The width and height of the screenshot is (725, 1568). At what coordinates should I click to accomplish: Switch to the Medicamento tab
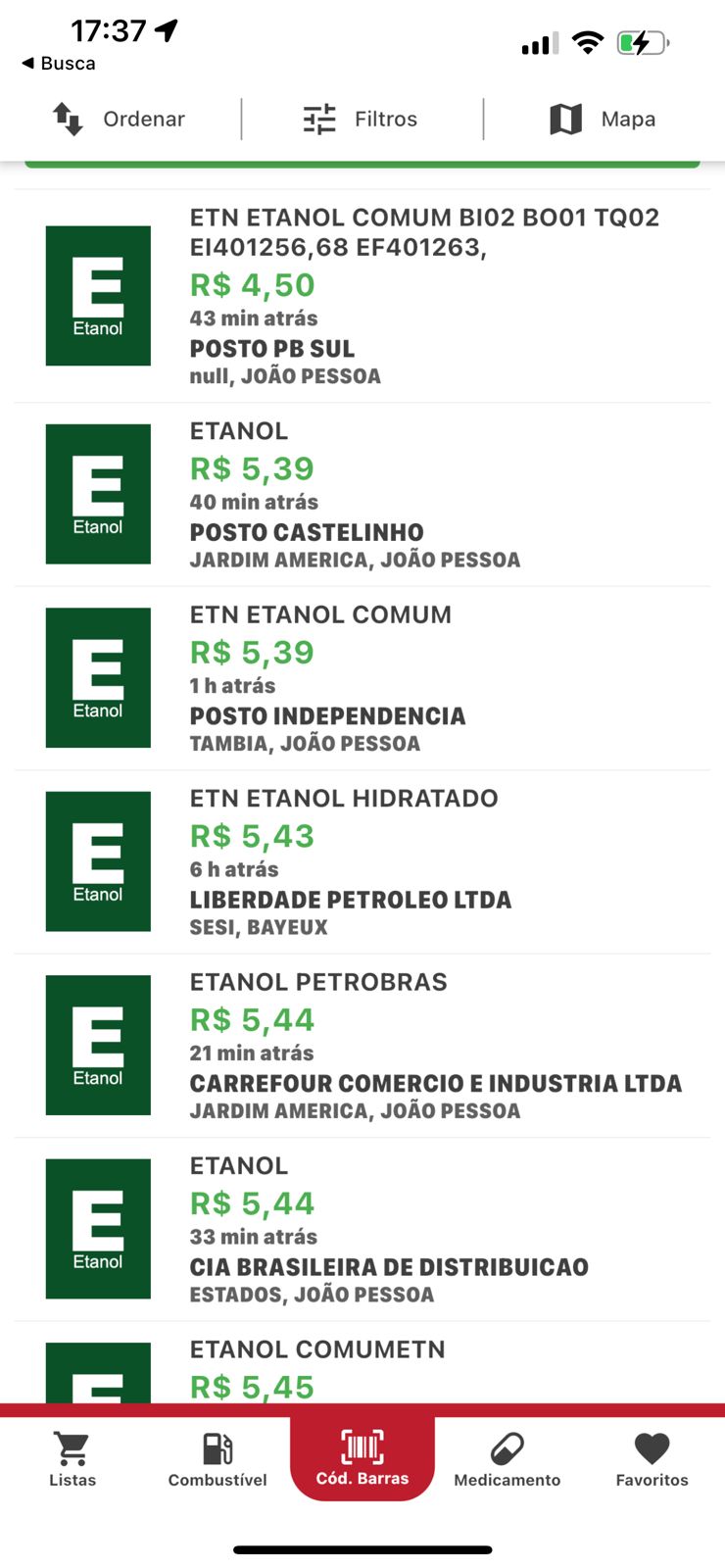[507, 1459]
